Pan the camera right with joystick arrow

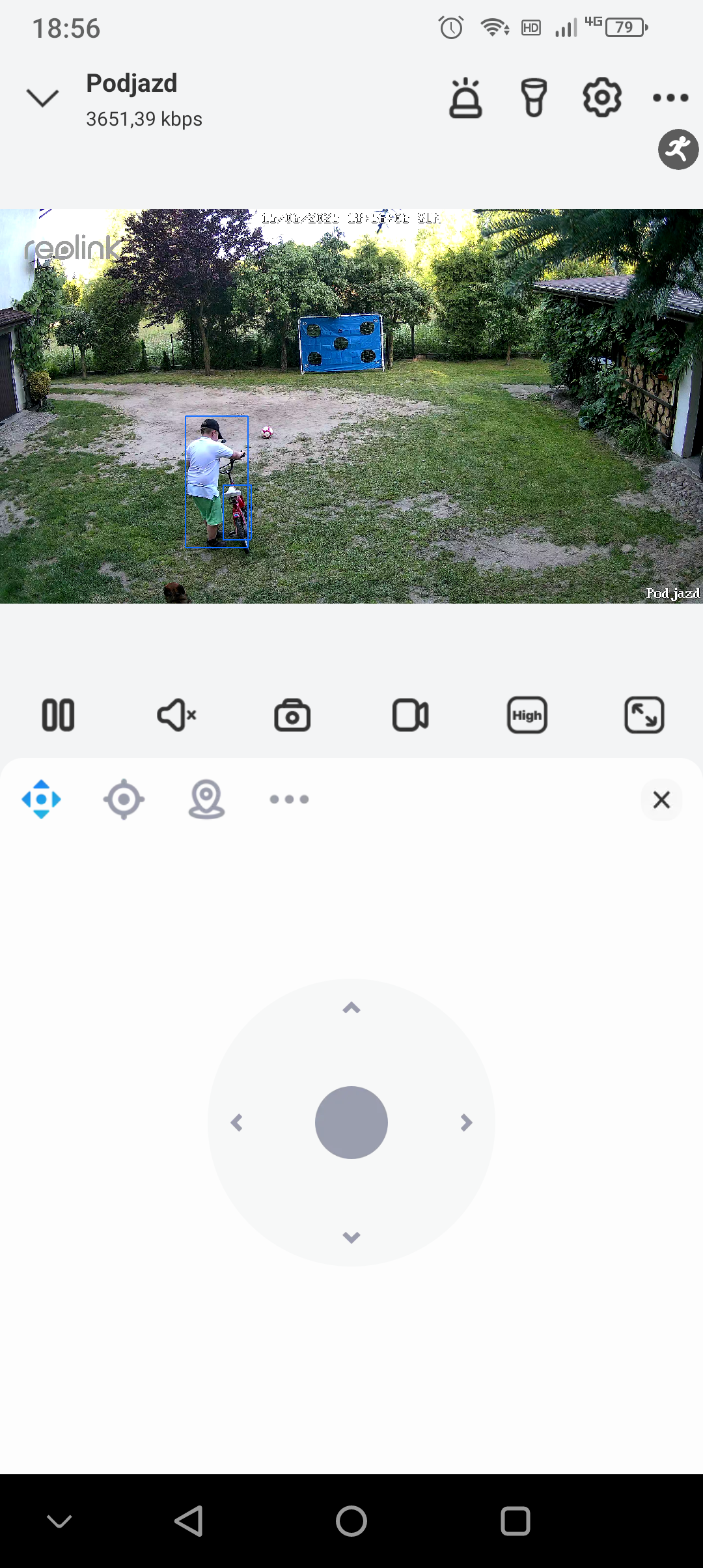click(x=466, y=1123)
